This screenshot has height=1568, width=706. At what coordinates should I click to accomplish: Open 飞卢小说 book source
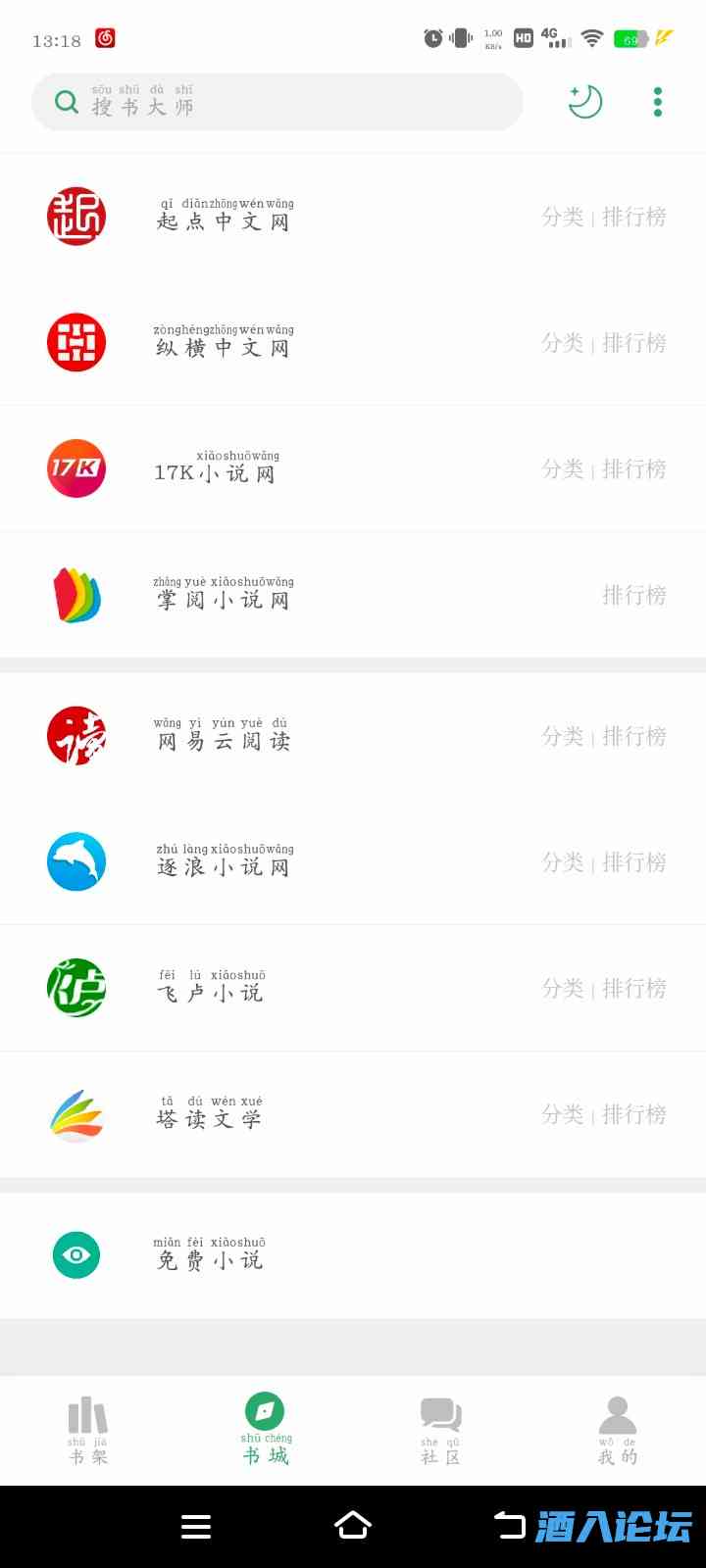coord(211,988)
